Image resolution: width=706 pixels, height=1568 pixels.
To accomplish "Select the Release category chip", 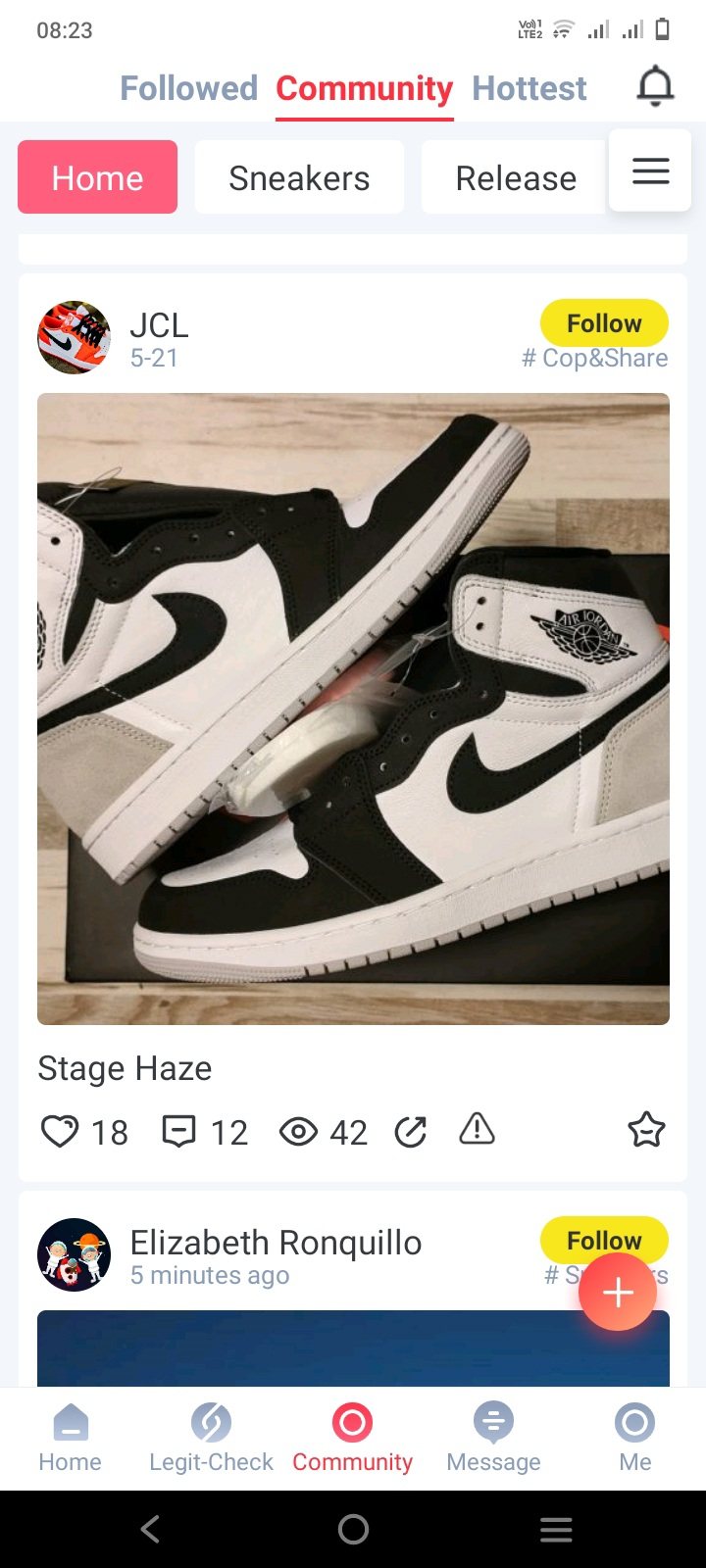I will pos(514,177).
